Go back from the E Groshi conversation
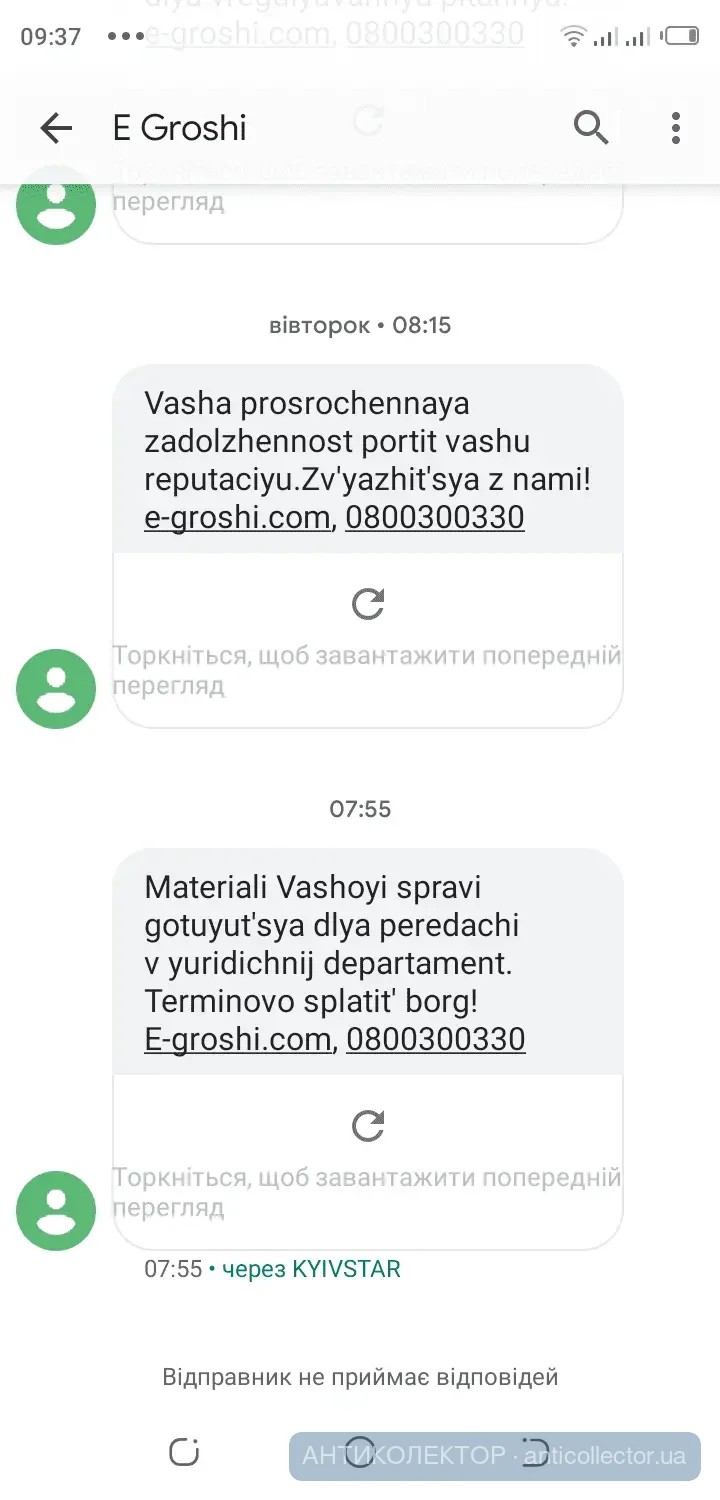This screenshot has height=1500, width=720. pos(56,128)
